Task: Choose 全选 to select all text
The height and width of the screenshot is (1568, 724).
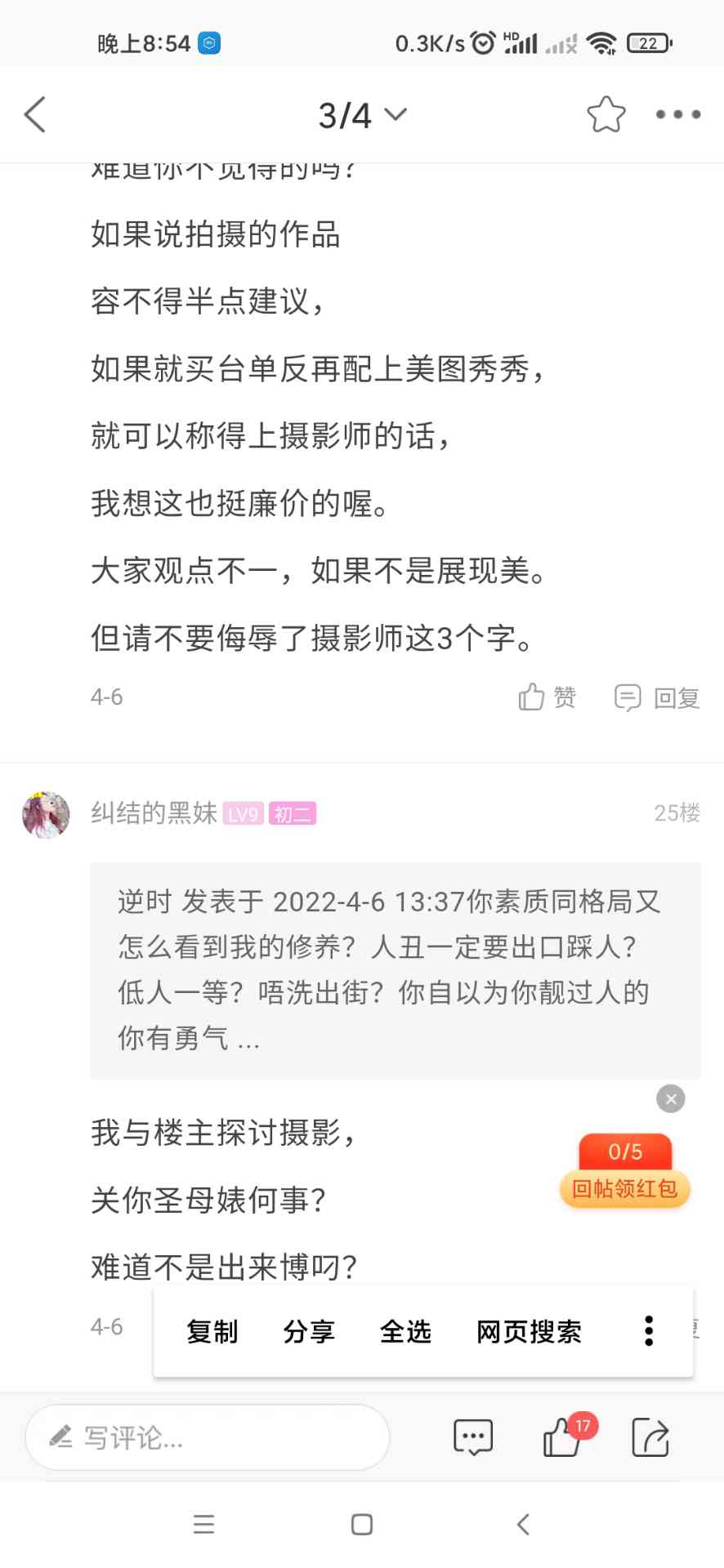Action: [x=405, y=1332]
